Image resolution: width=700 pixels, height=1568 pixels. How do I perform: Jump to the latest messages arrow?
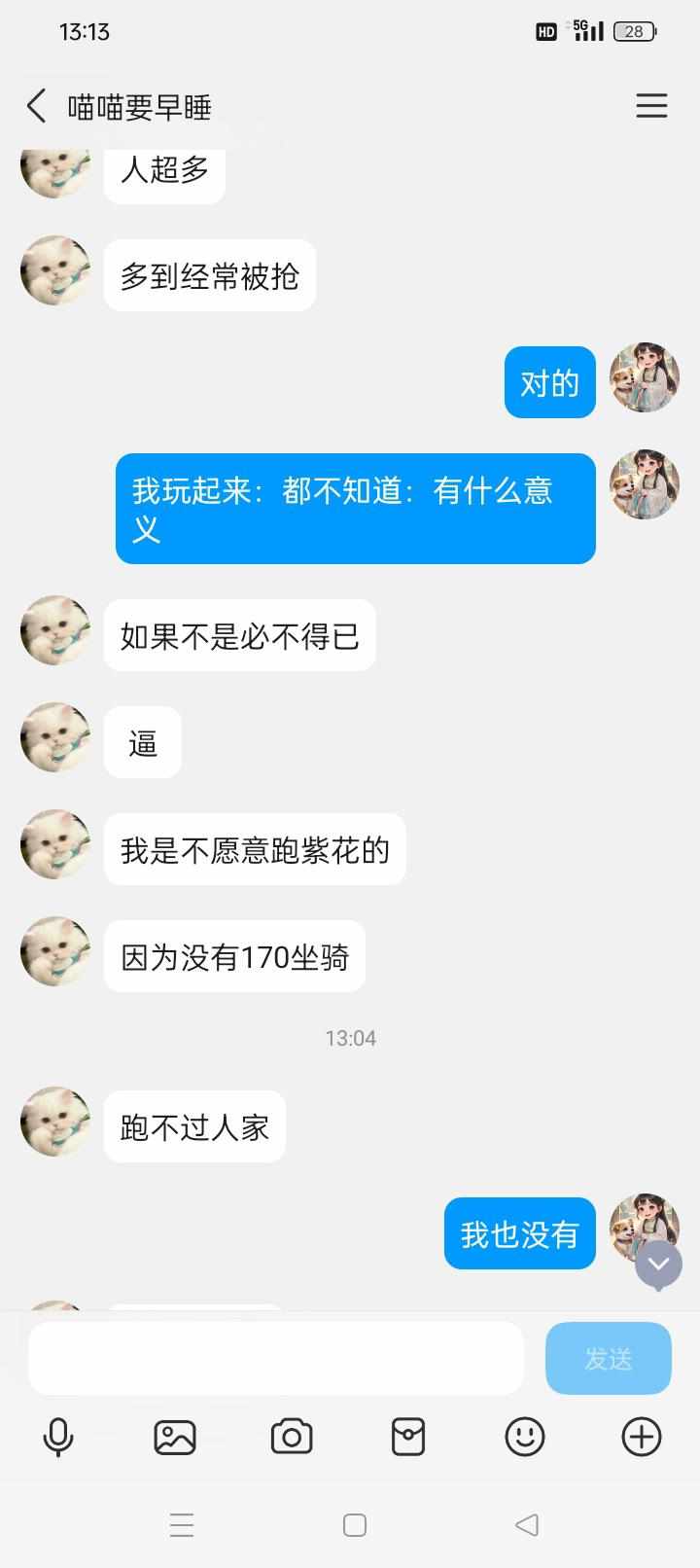[658, 1265]
